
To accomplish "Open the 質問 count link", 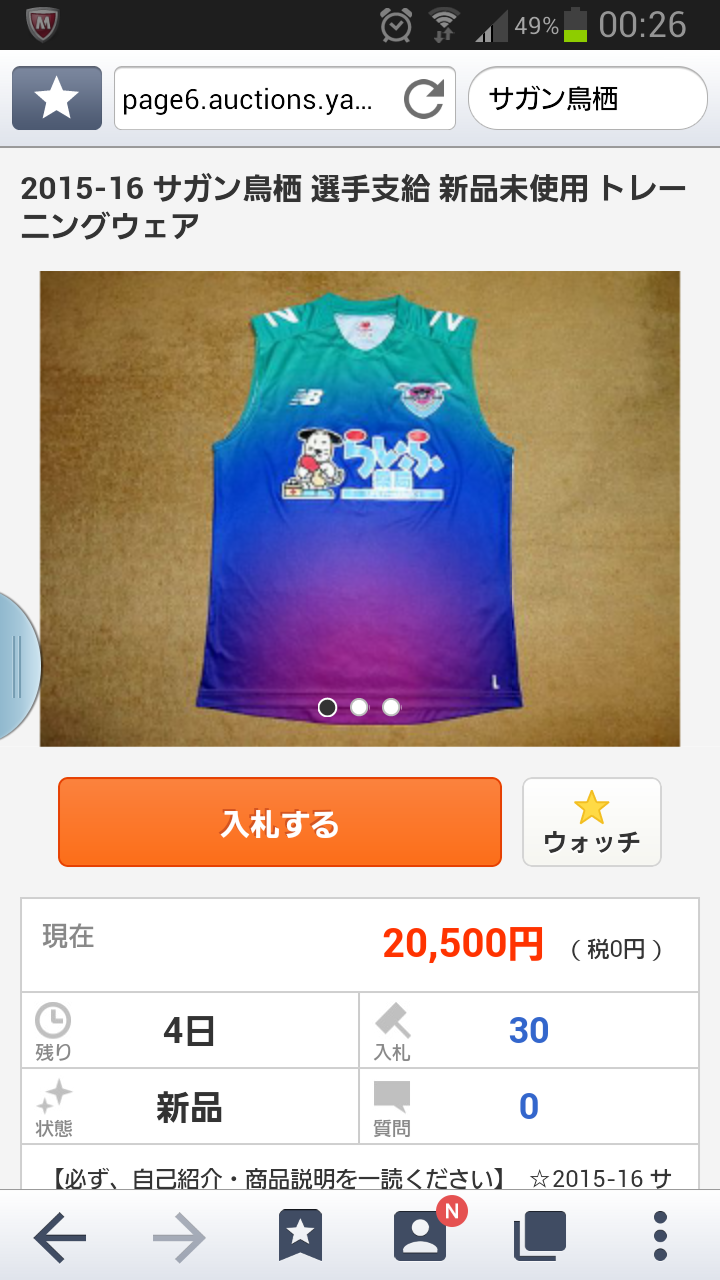I will pos(528,1106).
